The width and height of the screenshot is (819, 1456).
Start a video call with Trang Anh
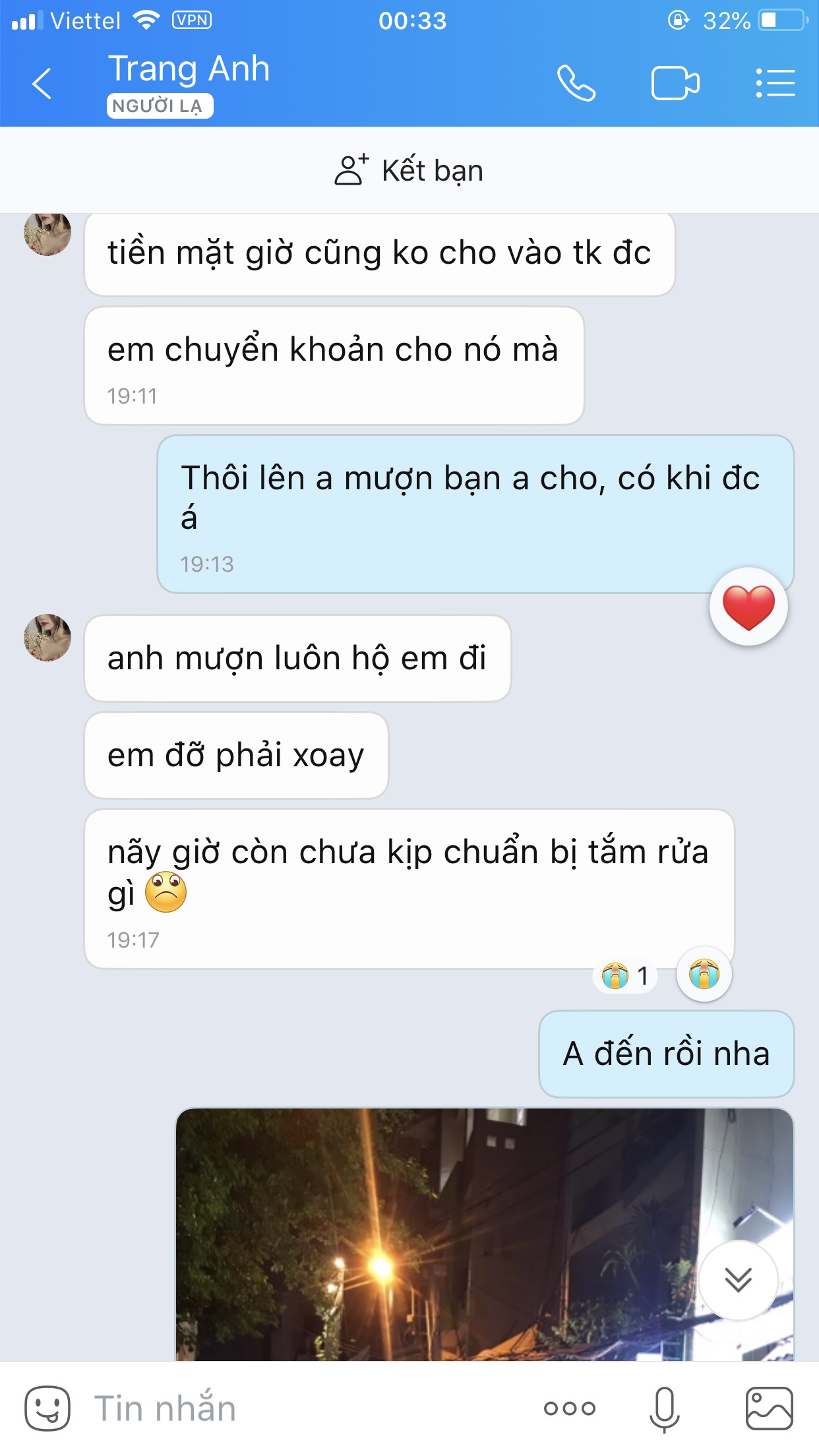pyautogui.click(x=675, y=84)
